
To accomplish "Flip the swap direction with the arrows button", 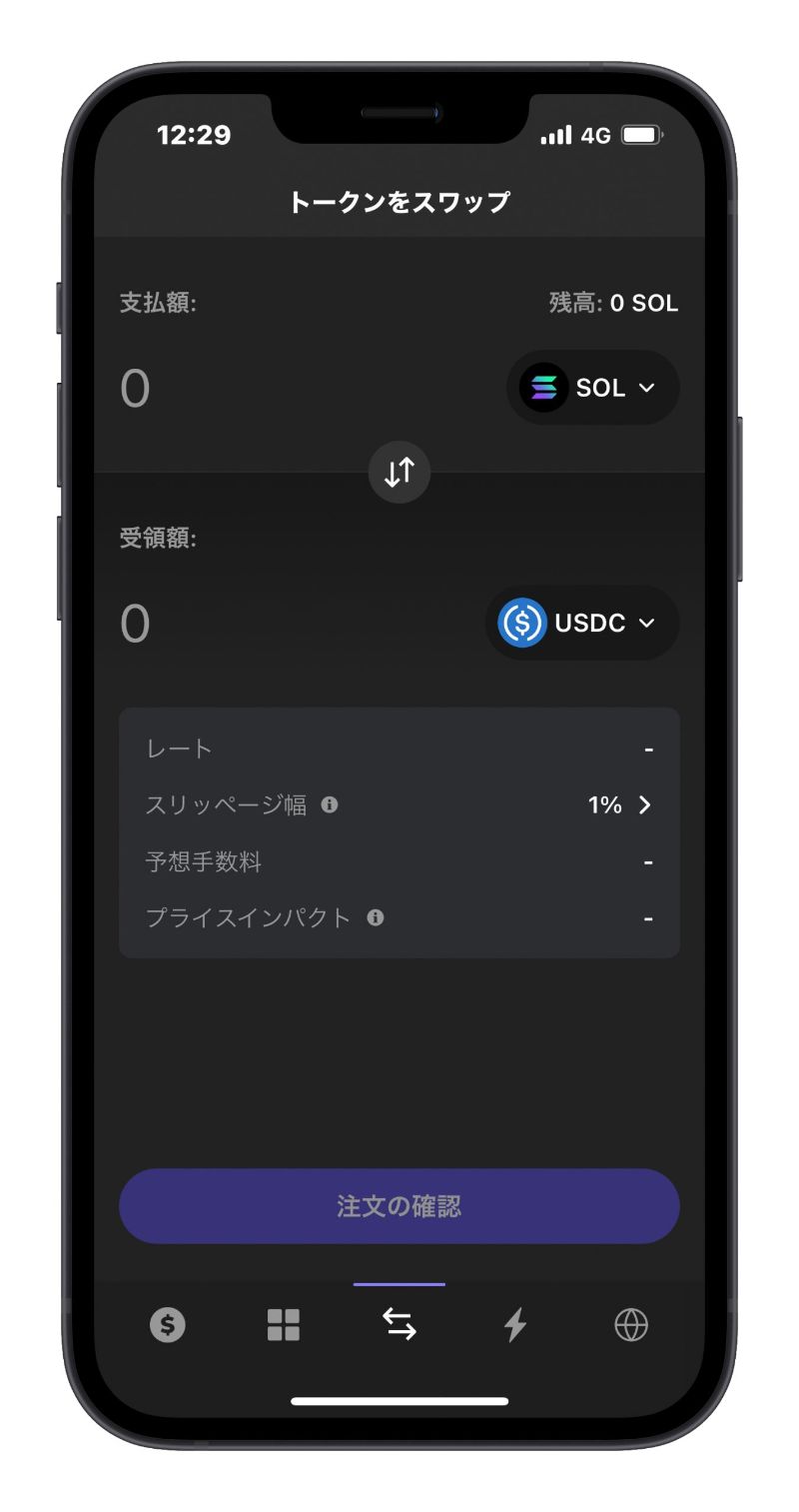I will click(399, 472).
